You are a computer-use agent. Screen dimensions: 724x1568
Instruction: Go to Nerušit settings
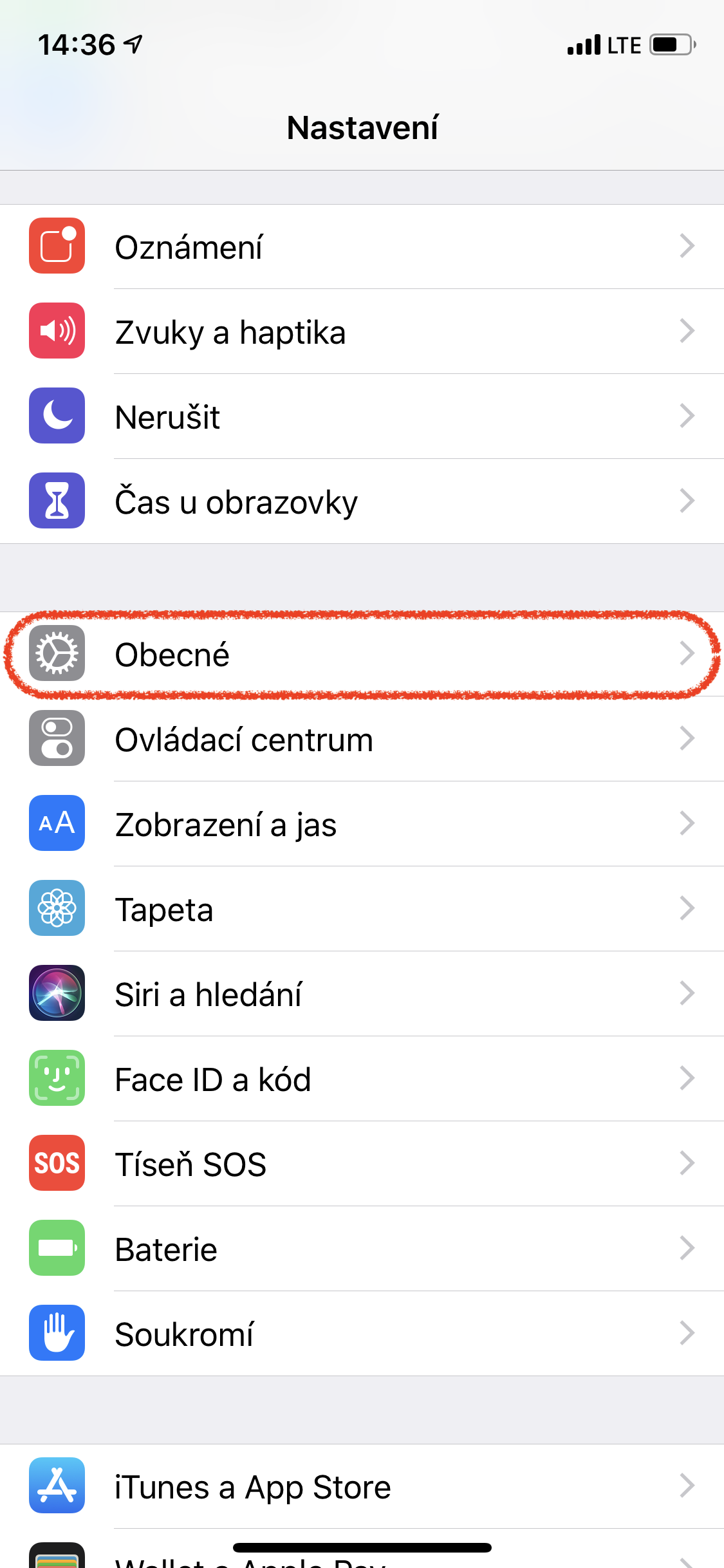(362, 417)
